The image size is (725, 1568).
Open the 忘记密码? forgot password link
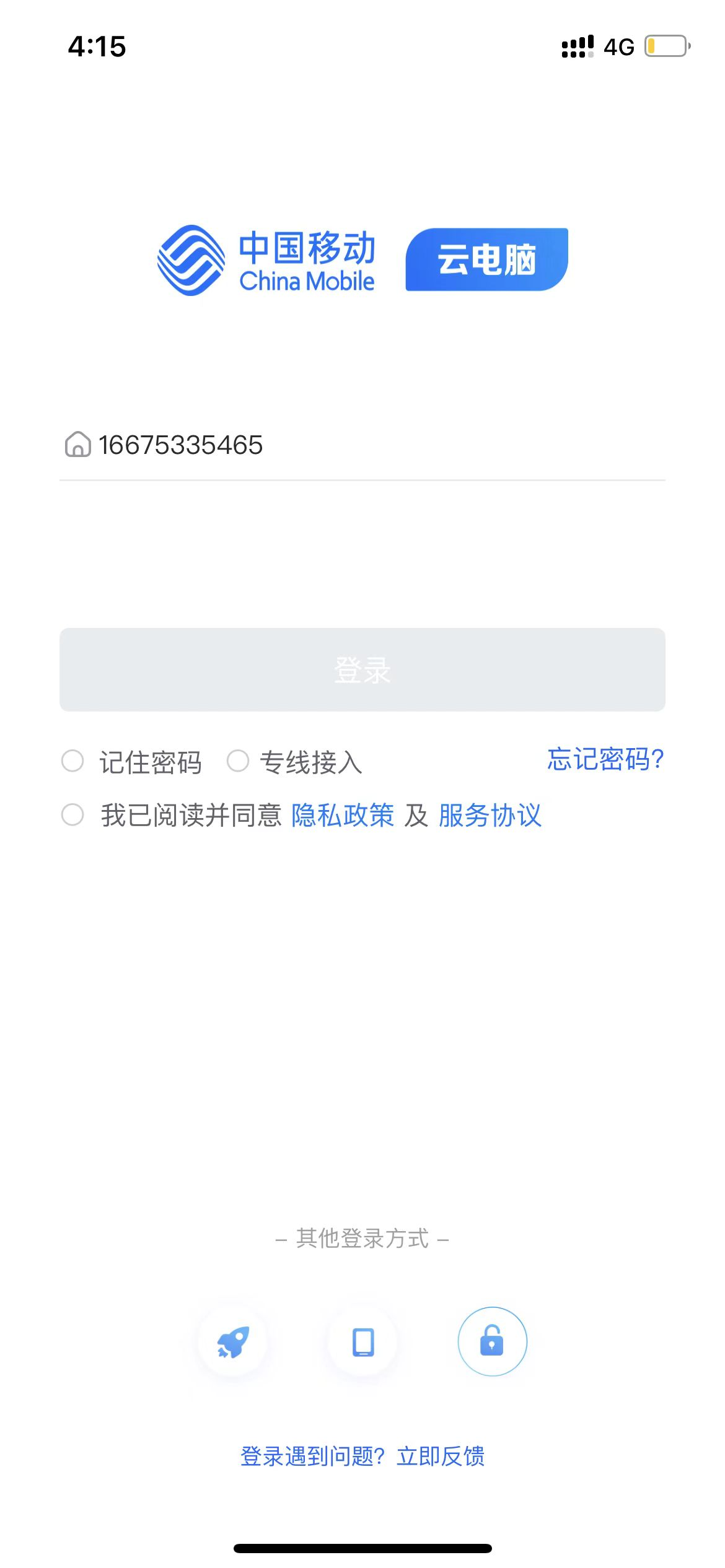tap(605, 759)
